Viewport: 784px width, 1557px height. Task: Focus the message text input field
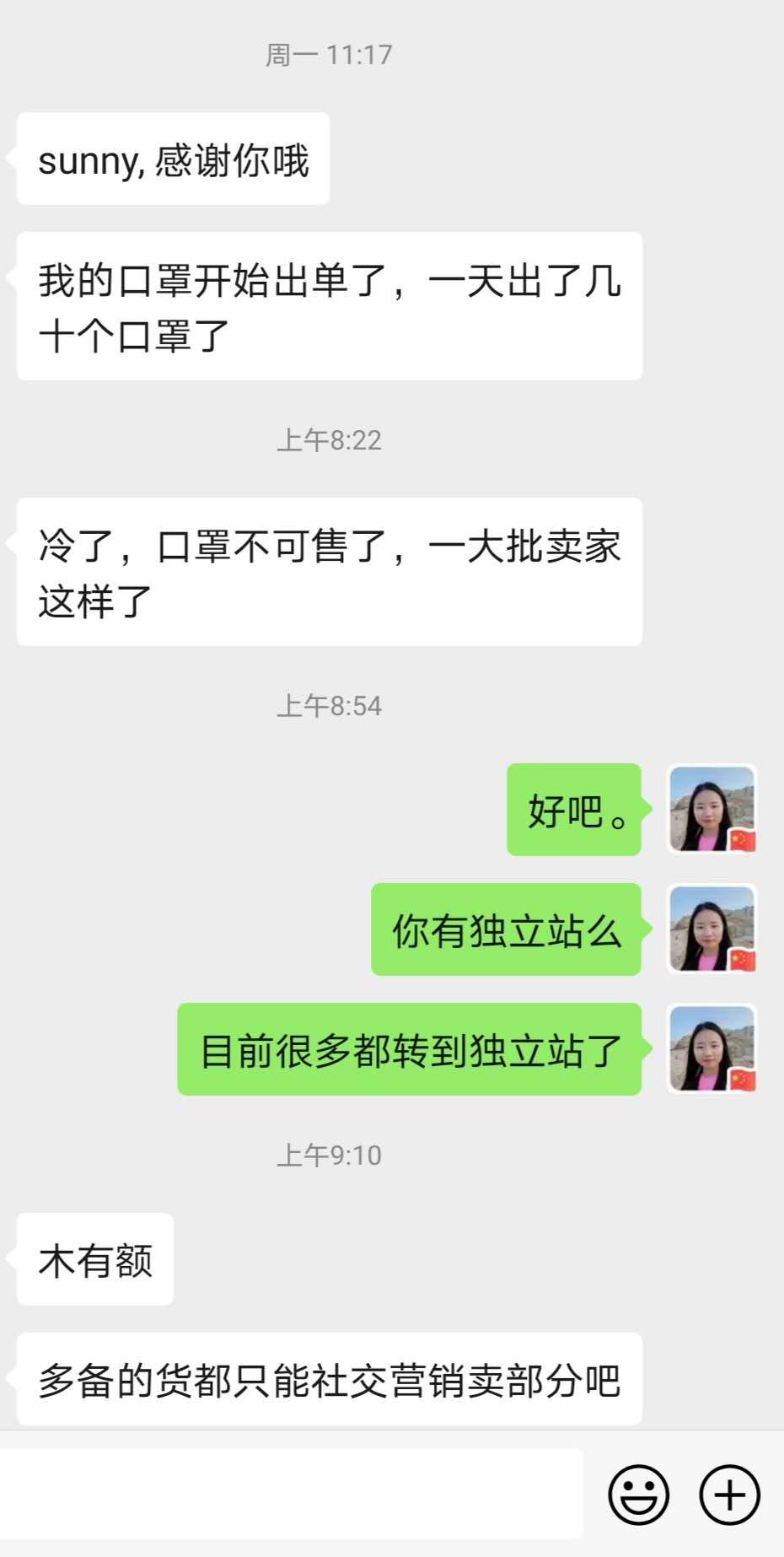[x=291, y=1494]
